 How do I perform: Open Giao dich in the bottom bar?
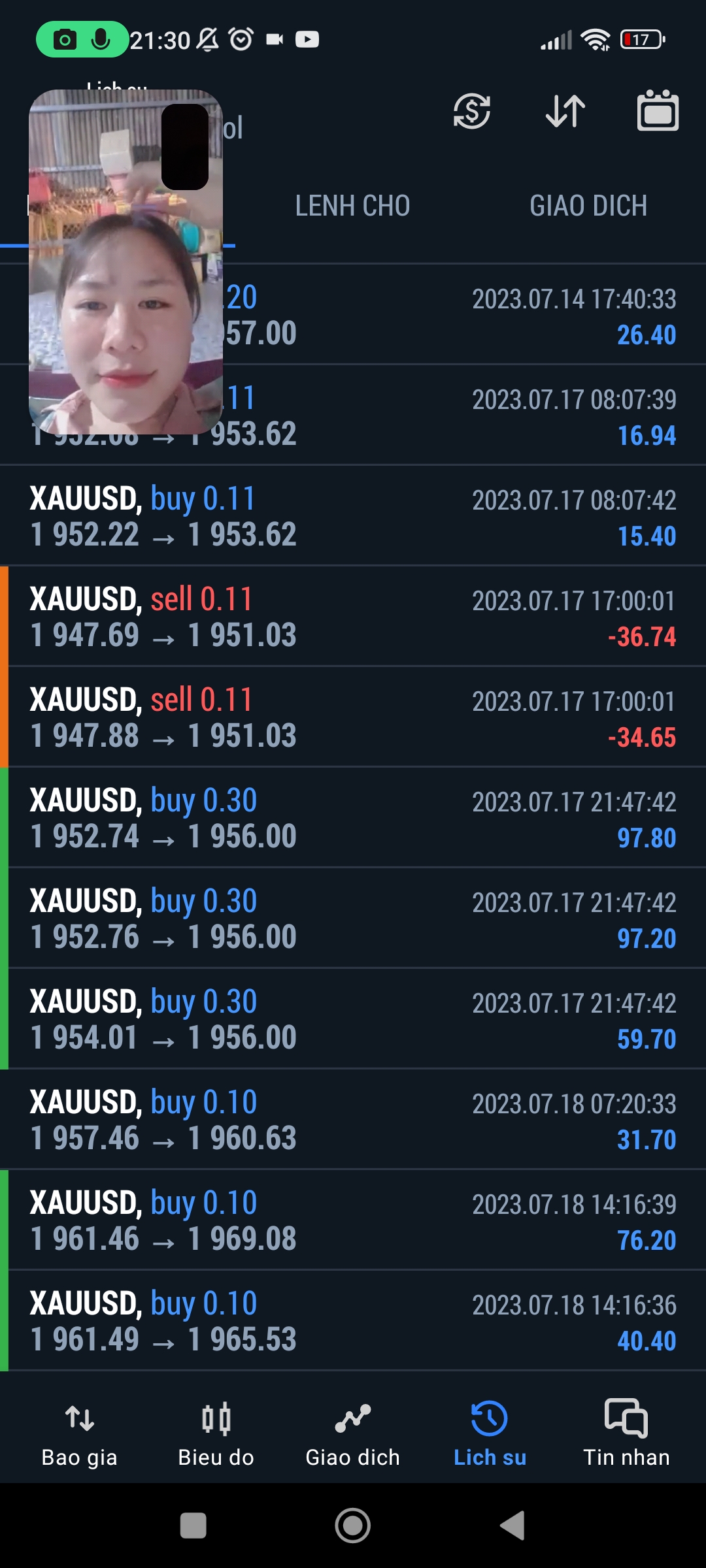(x=353, y=1432)
